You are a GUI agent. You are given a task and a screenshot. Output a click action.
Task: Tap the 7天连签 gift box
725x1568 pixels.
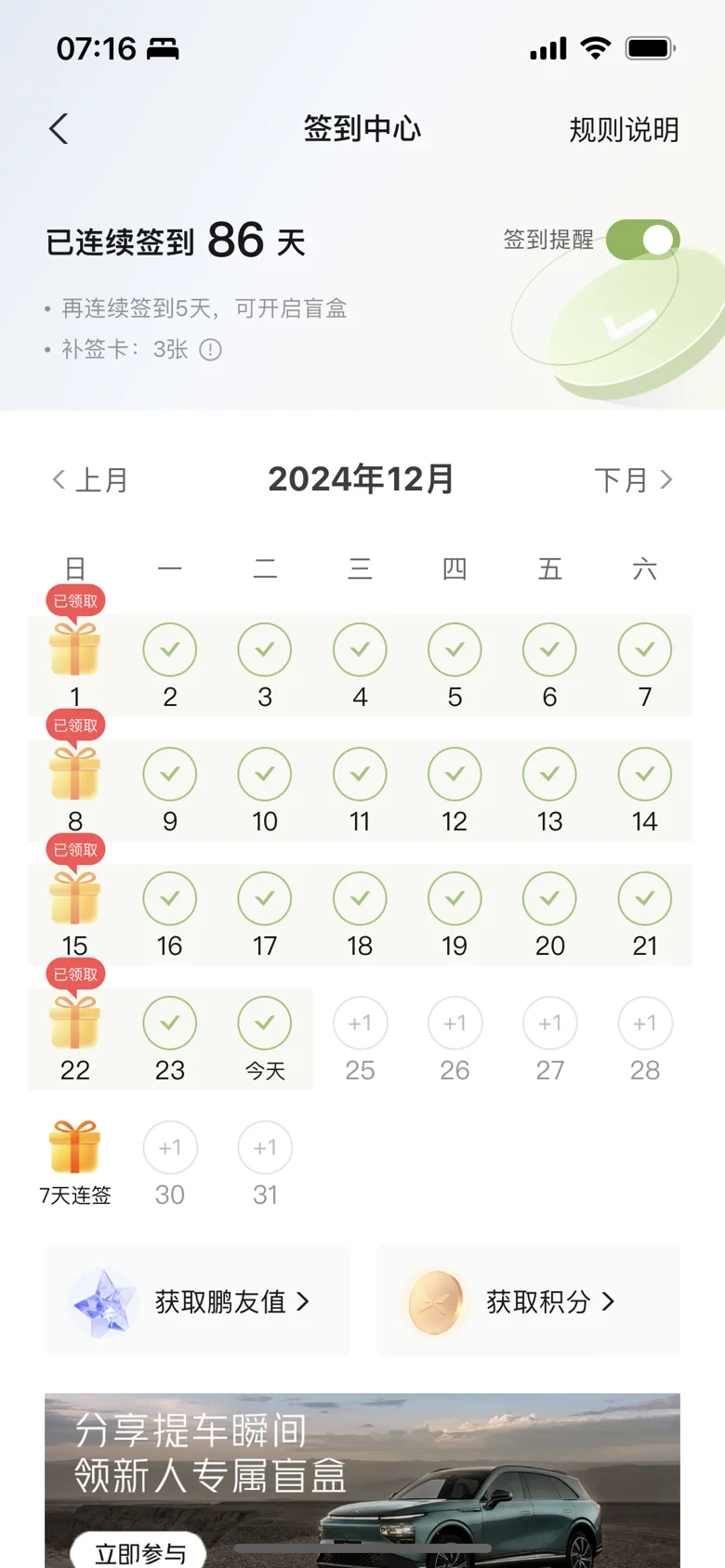tap(75, 1148)
